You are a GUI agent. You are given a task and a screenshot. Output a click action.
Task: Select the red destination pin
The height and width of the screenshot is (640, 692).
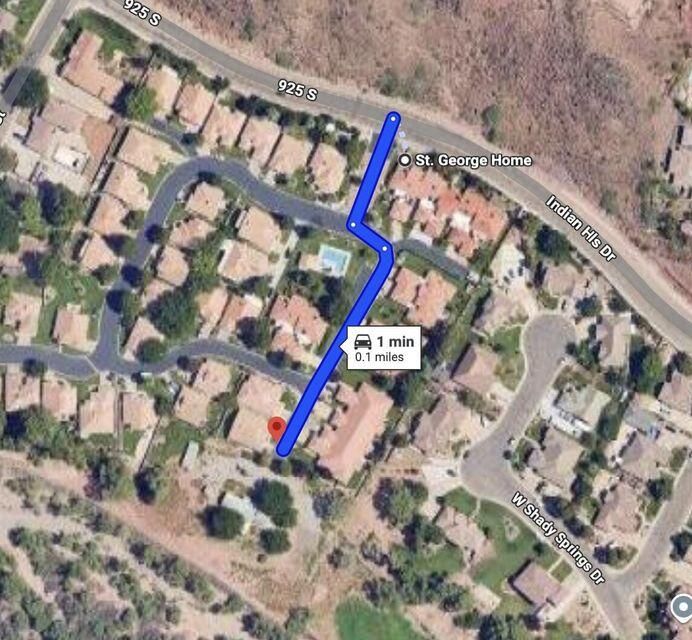(x=276, y=428)
